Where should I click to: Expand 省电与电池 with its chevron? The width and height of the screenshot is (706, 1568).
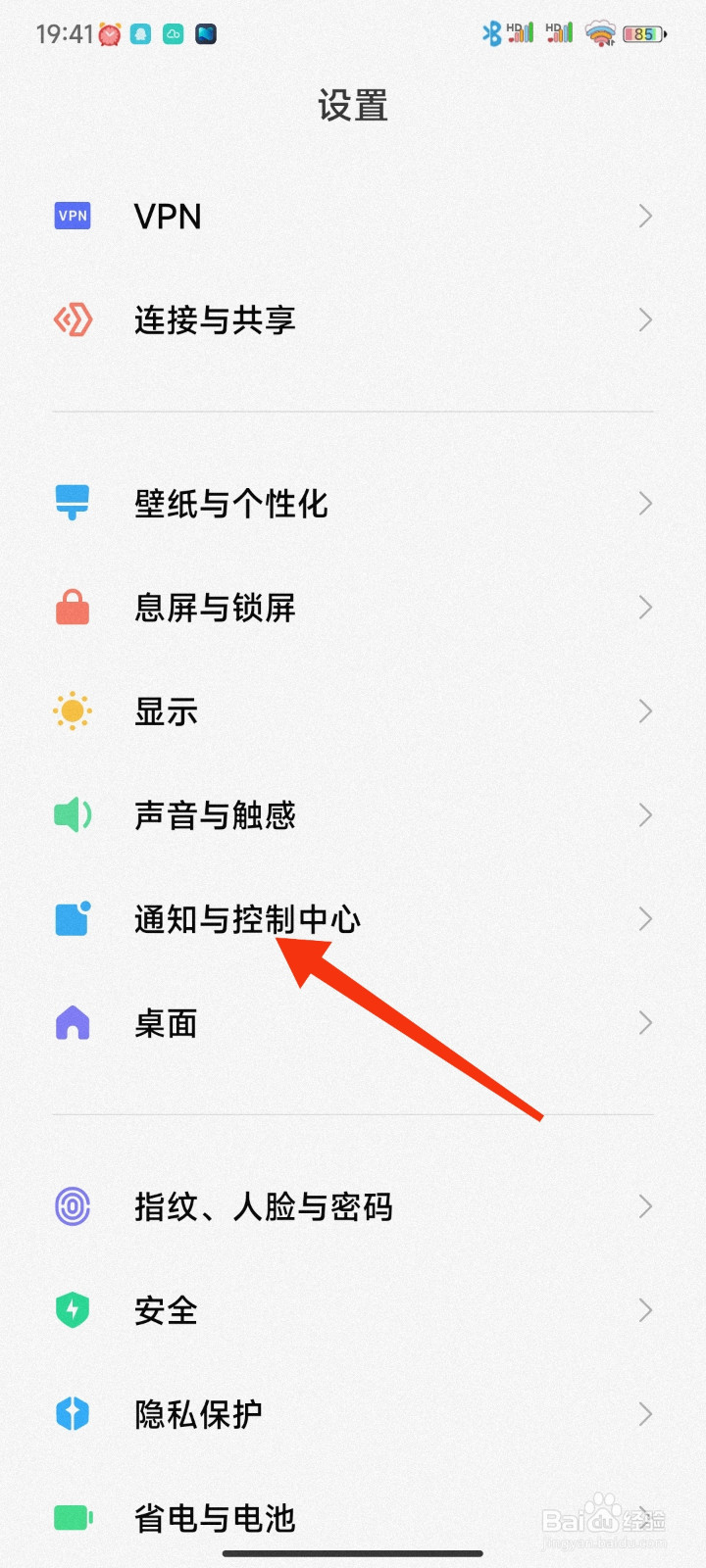click(x=645, y=1518)
